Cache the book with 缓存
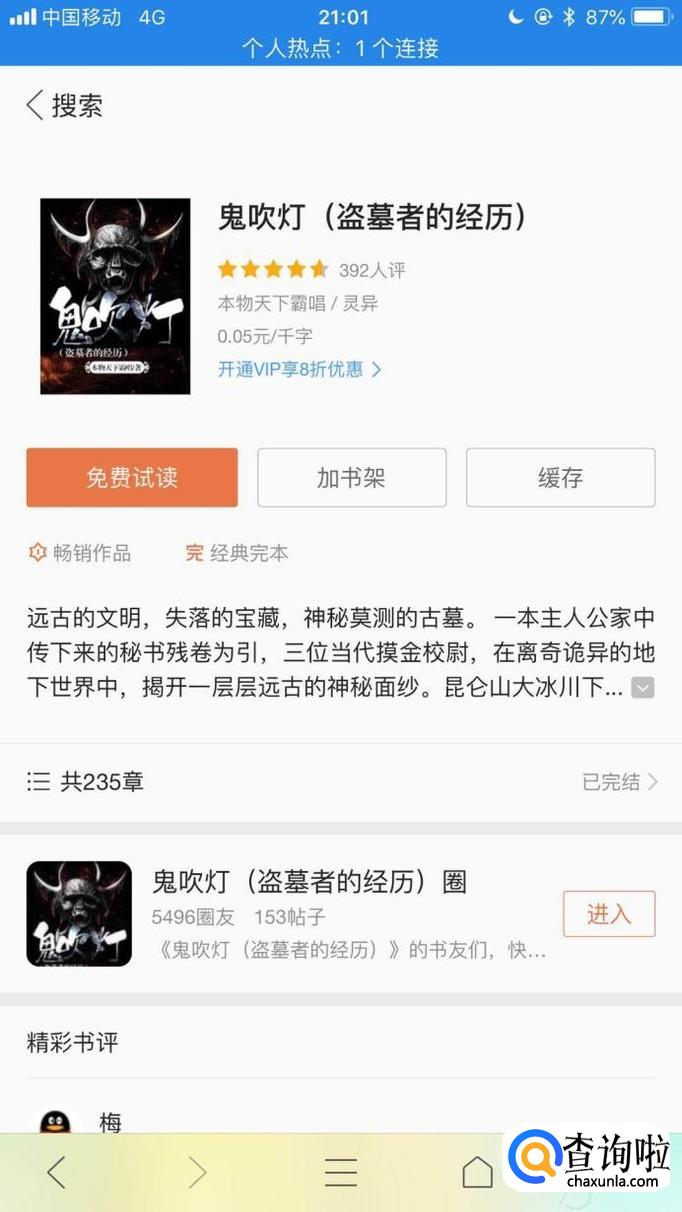The height and width of the screenshot is (1212, 682). (560, 477)
